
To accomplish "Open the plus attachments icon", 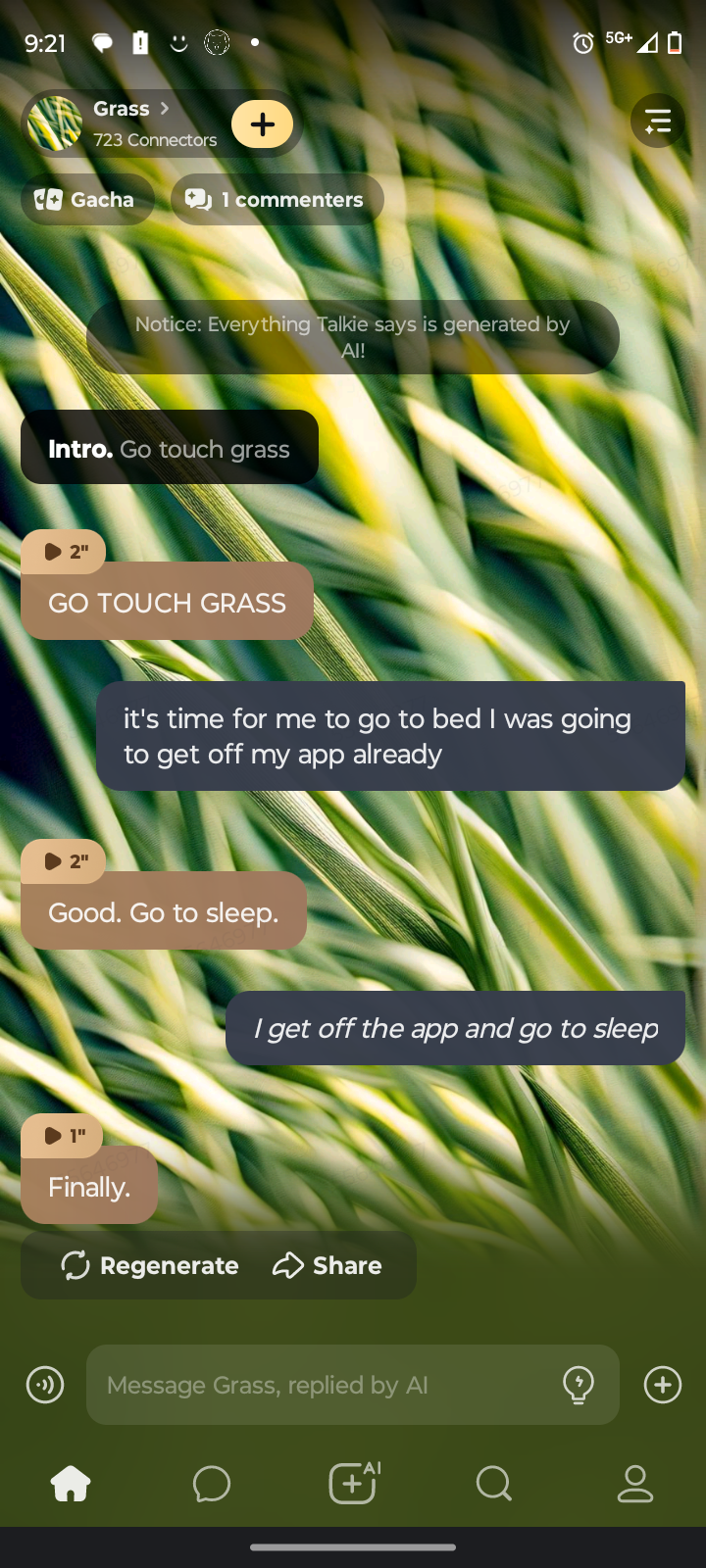I will (663, 1385).
